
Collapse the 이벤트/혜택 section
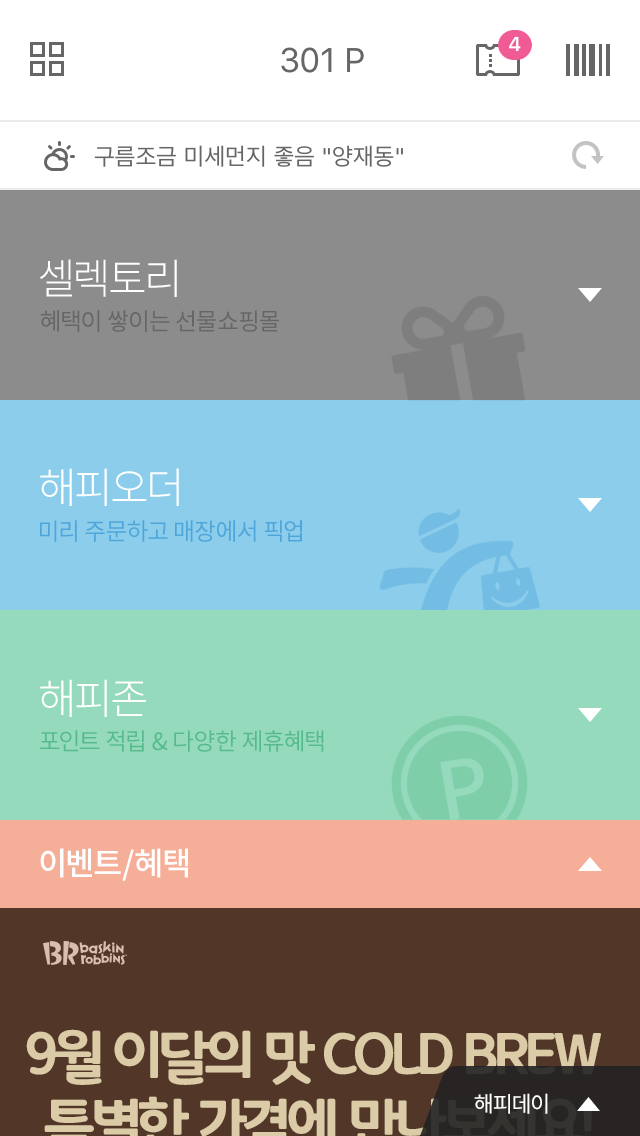[589, 864]
